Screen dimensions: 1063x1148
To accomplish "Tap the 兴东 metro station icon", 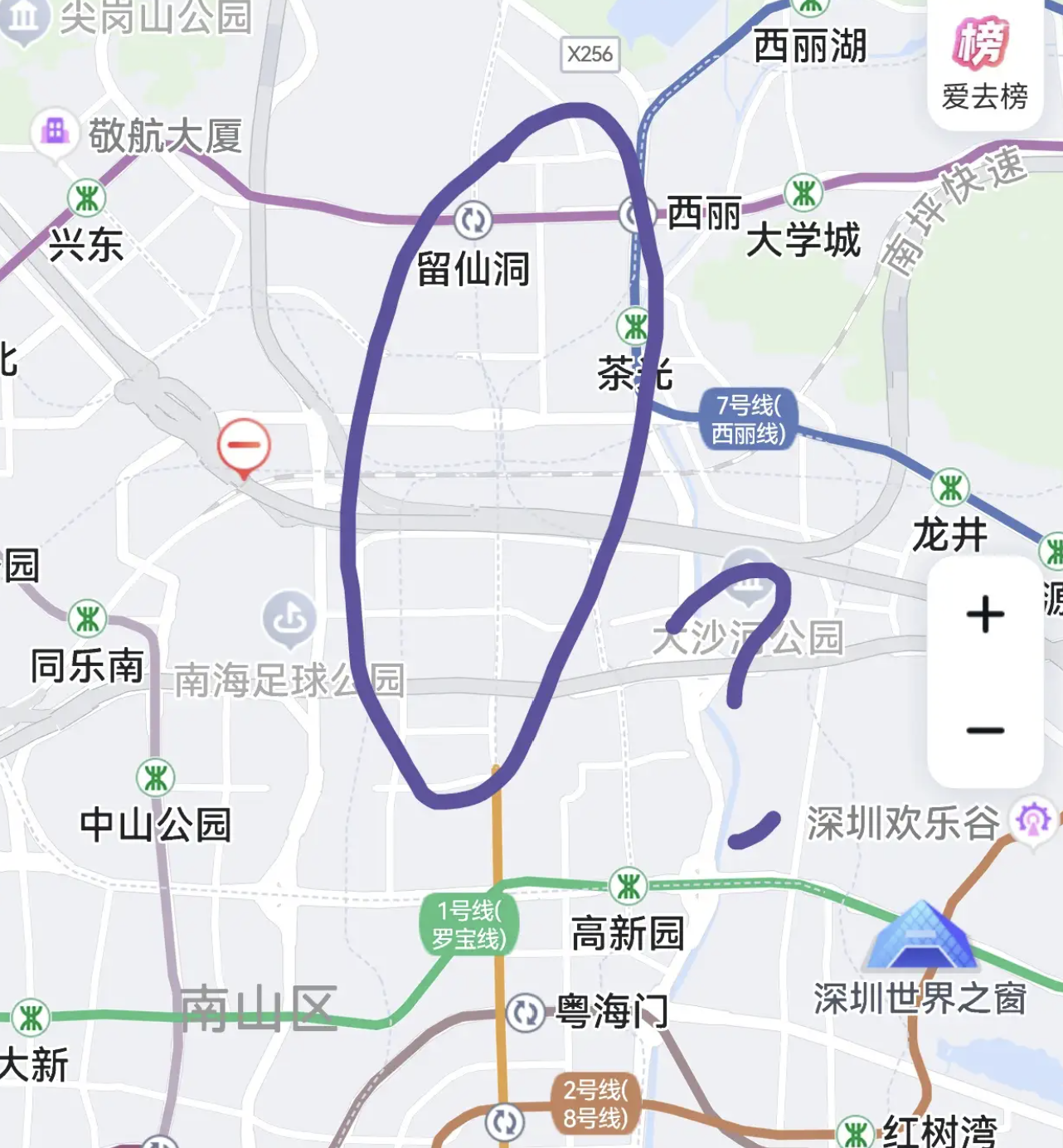I will coord(86,198).
